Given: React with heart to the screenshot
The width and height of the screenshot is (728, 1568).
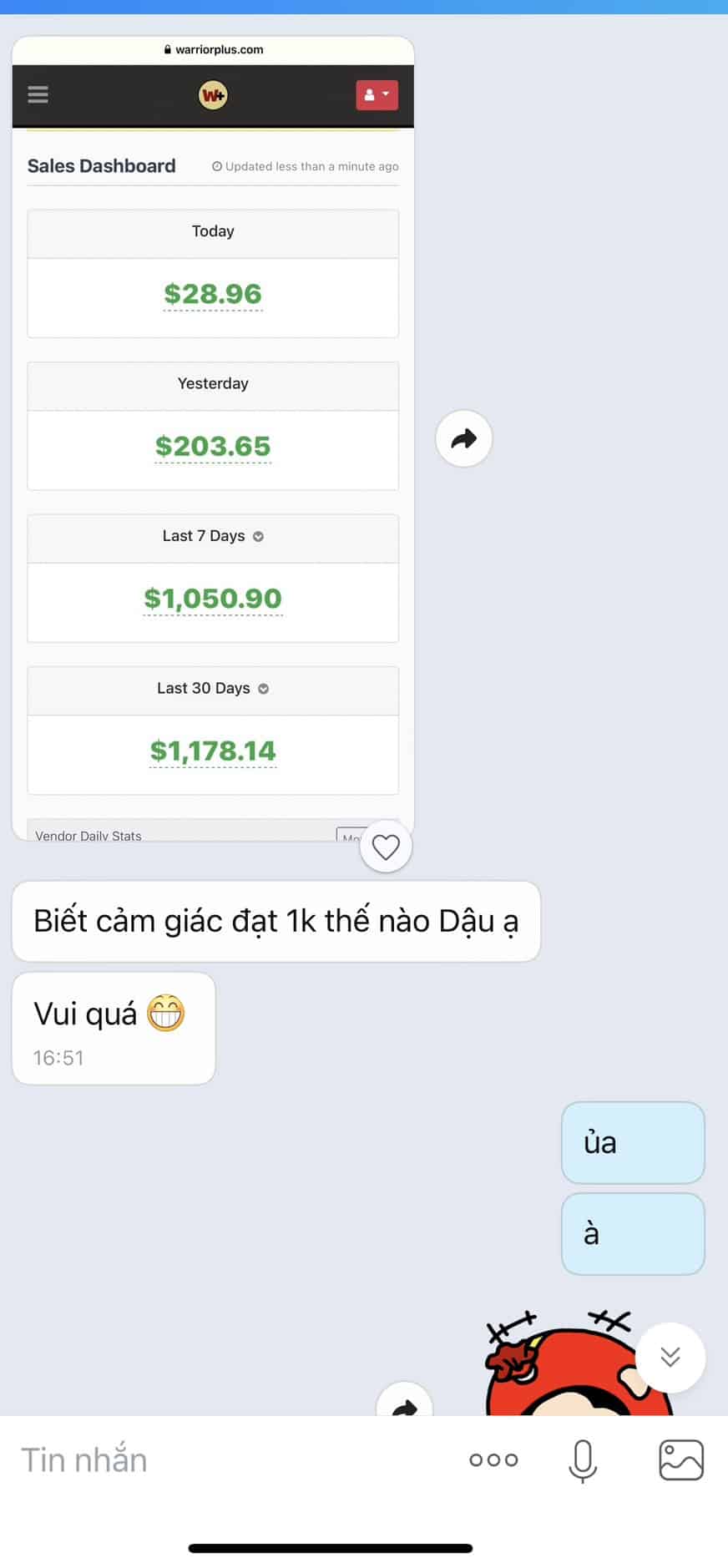Looking at the screenshot, I should click(x=386, y=847).
